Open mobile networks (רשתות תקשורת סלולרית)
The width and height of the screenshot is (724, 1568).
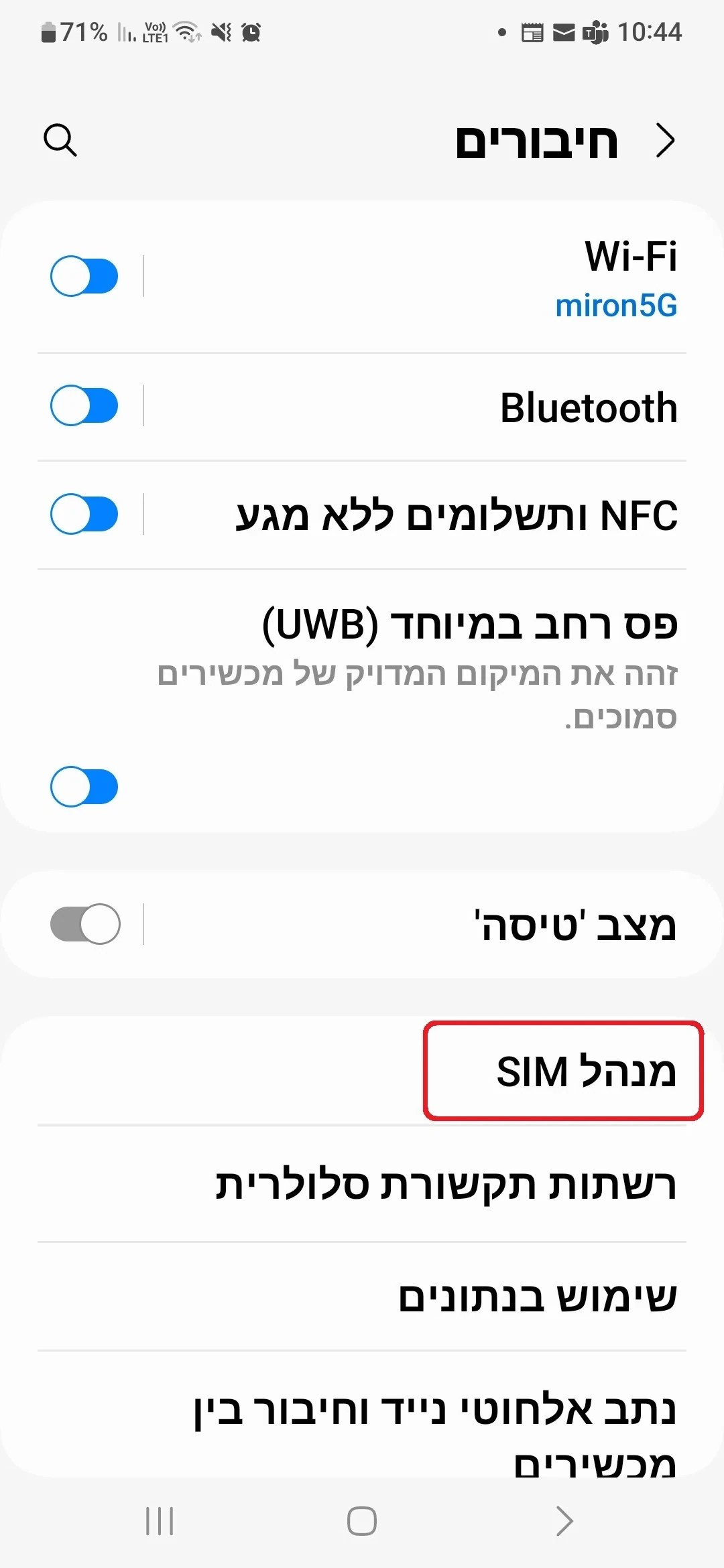(x=362, y=1184)
